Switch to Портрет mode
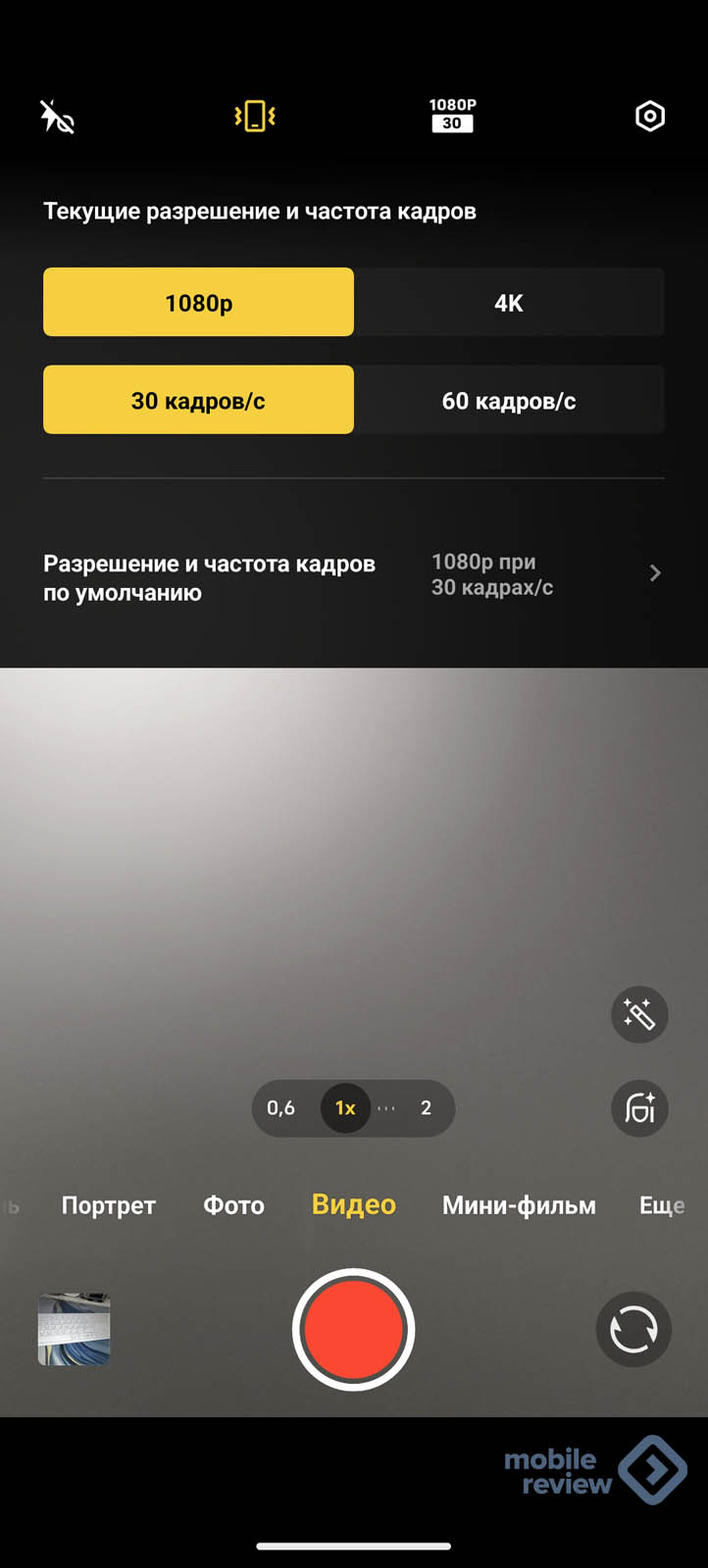 click(109, 1204)
